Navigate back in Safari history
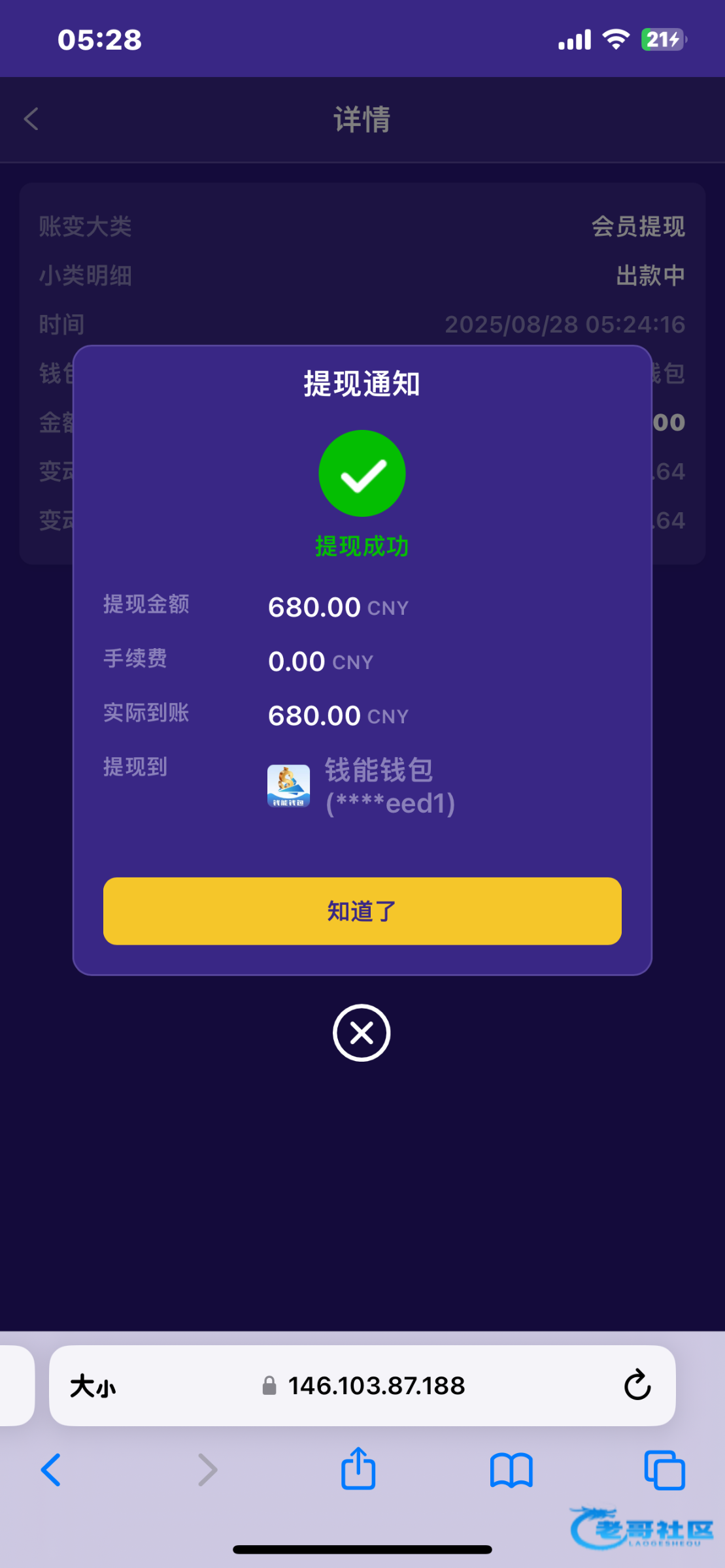 point(51,1470)
